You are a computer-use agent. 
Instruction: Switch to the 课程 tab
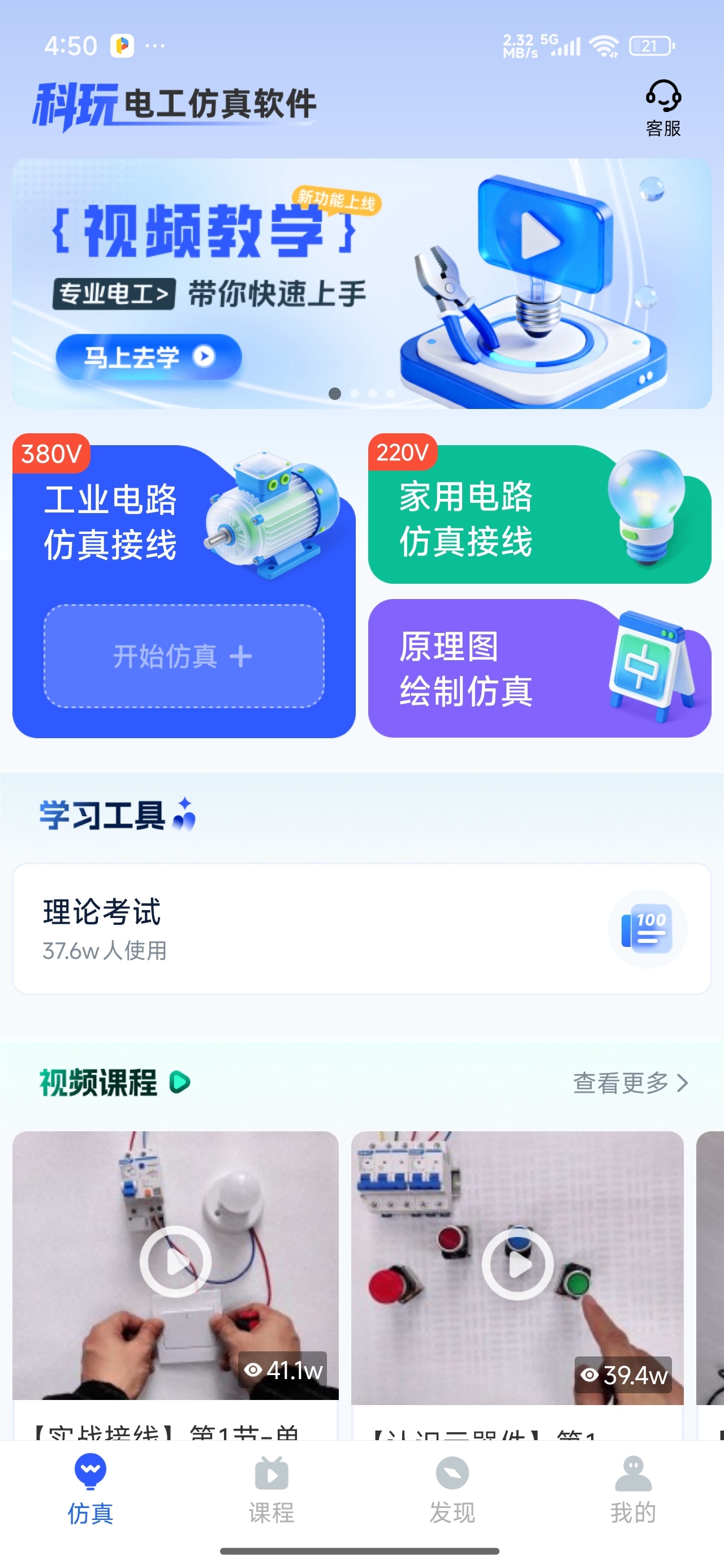coord(271,1490)
